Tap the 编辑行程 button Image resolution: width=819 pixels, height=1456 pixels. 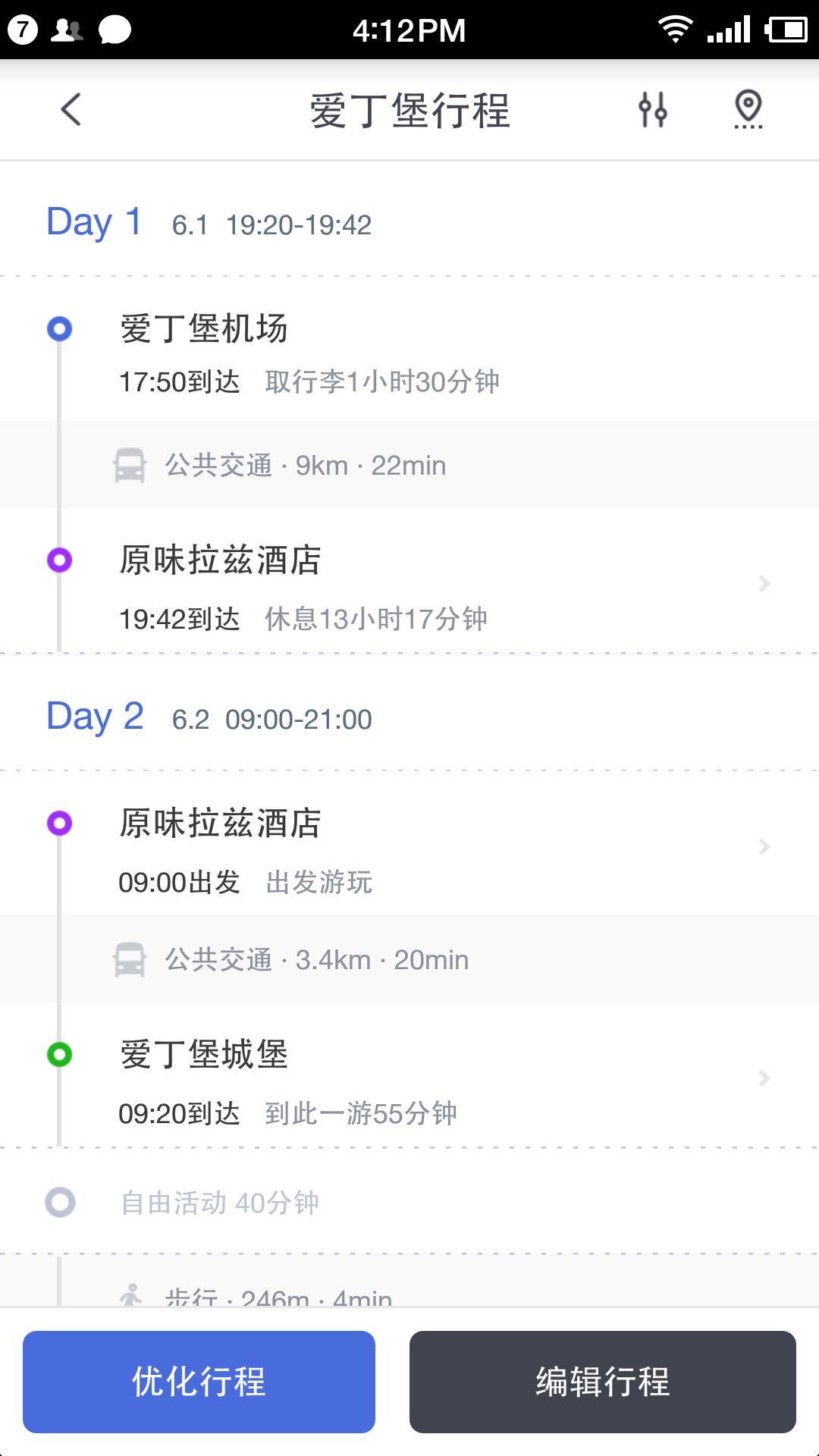(x=602, y=1382)
